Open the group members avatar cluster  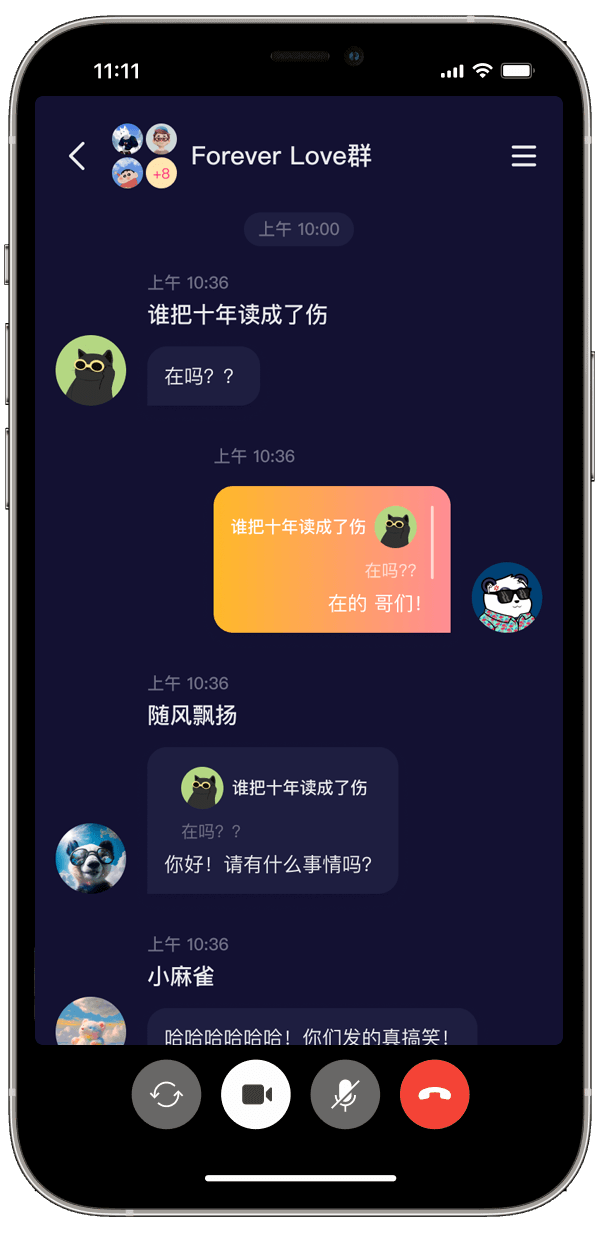point(145,156)
